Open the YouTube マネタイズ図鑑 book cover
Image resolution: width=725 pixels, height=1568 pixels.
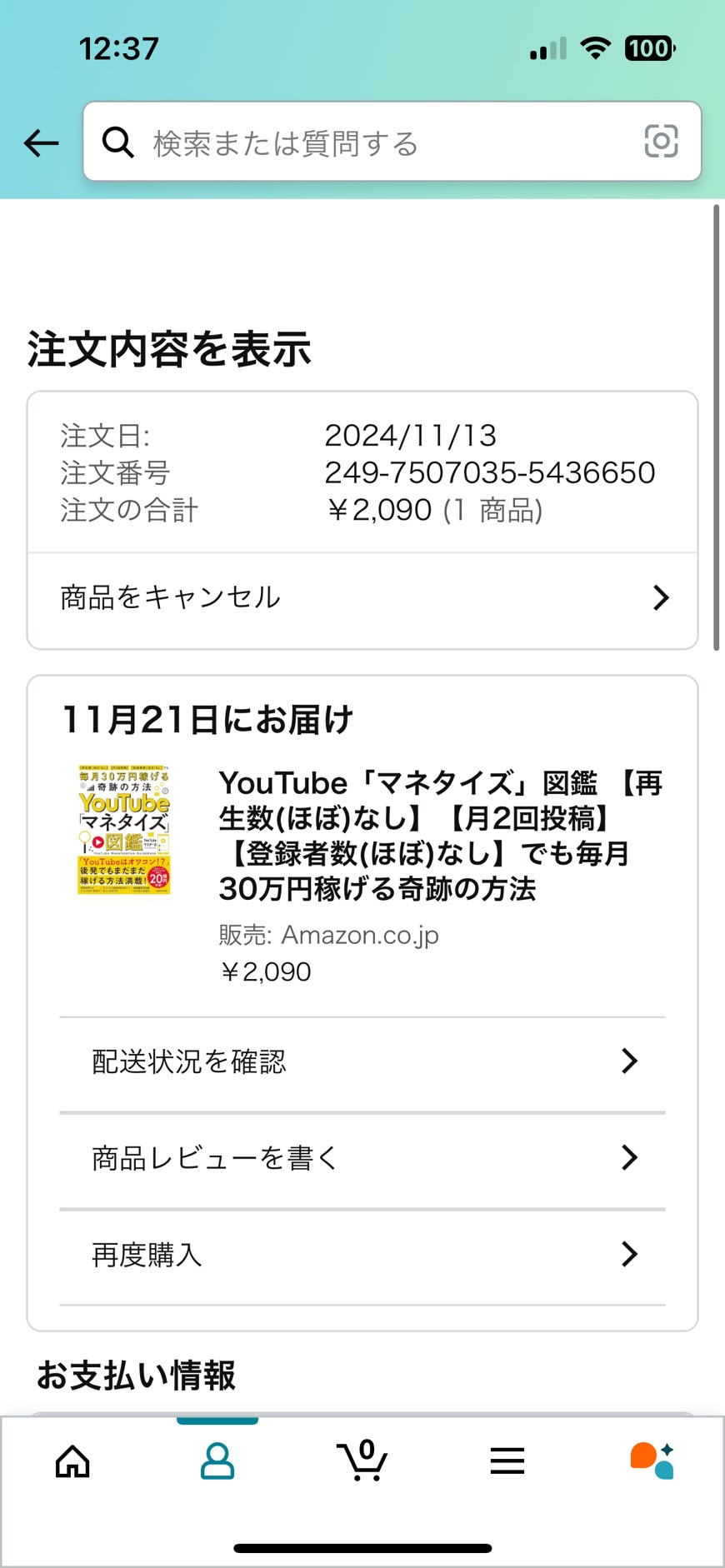124,829
